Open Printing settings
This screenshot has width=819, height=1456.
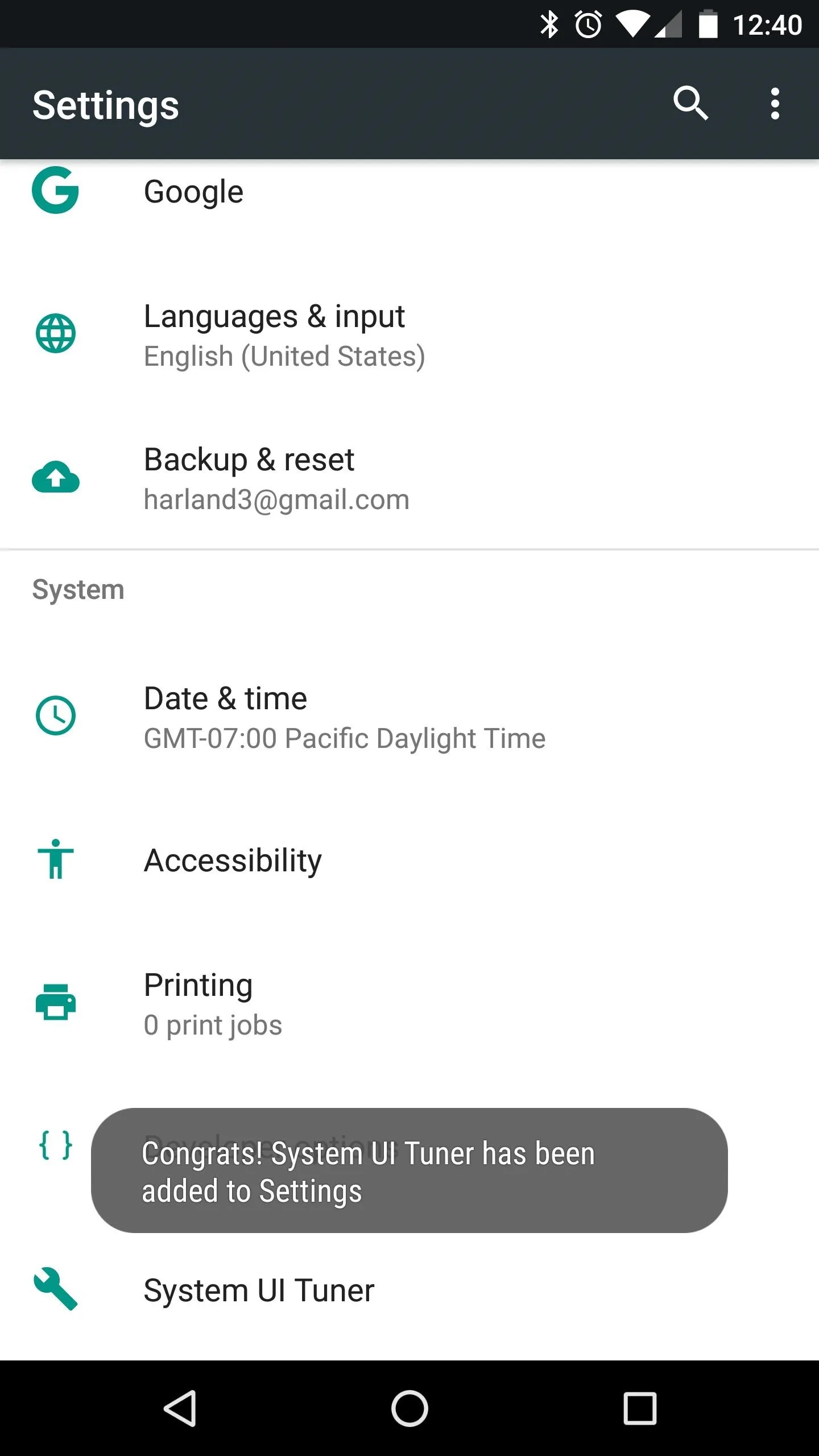(409, 1003)
